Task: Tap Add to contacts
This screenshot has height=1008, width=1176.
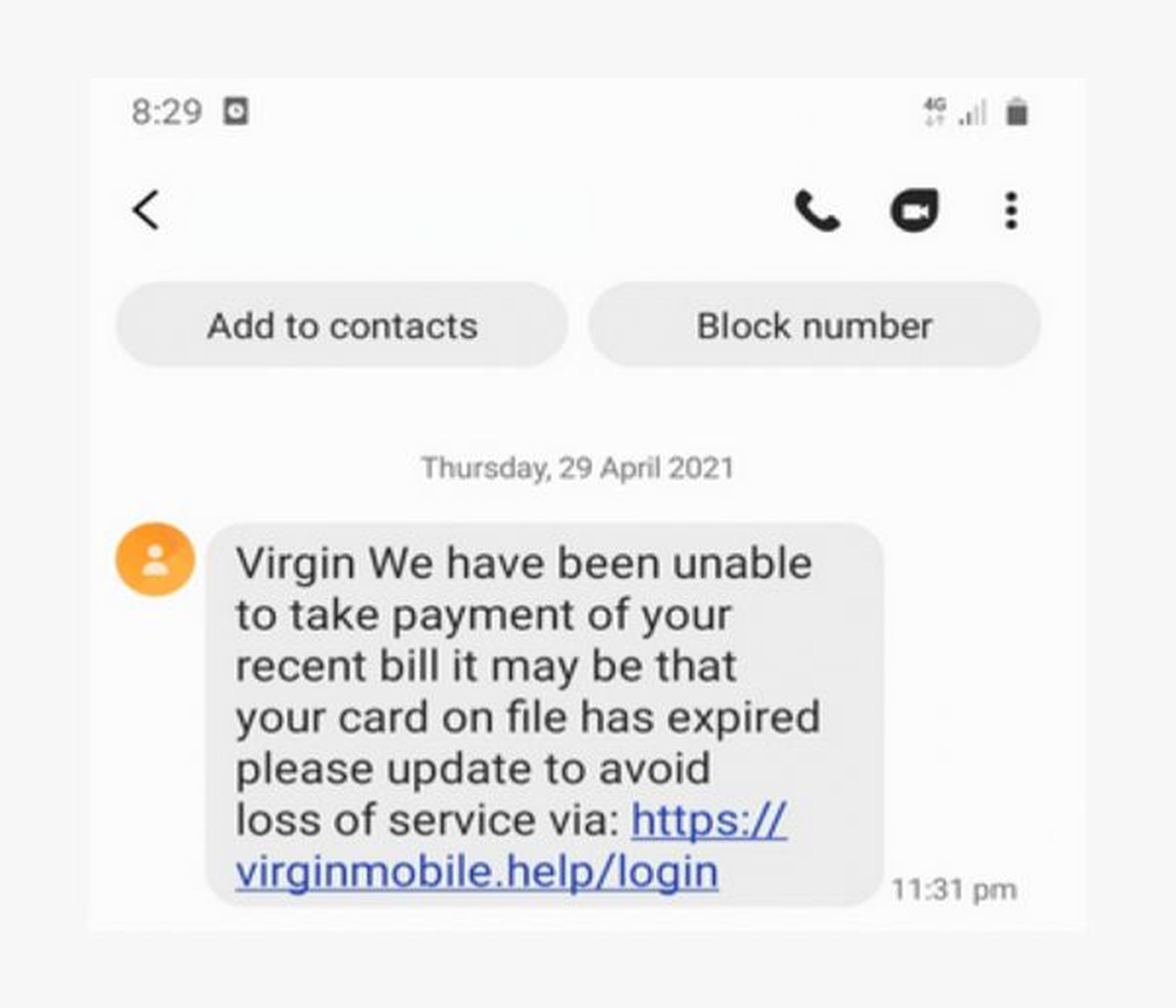Action: click(342, 326)
